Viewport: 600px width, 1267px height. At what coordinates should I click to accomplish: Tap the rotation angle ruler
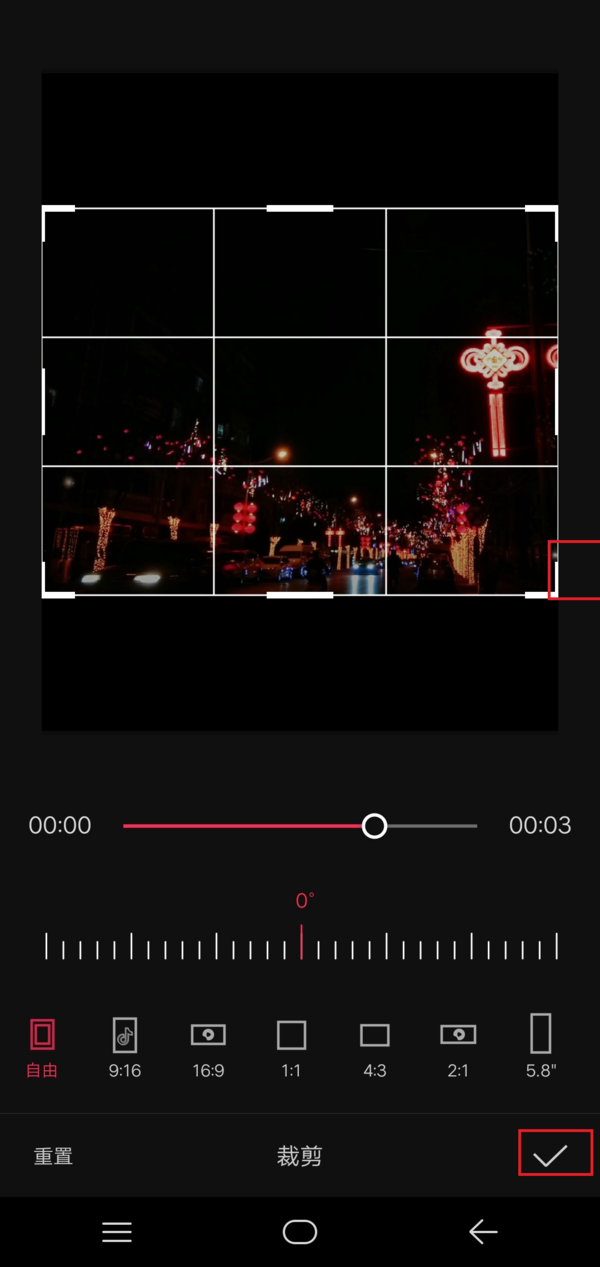pos(300,945)
